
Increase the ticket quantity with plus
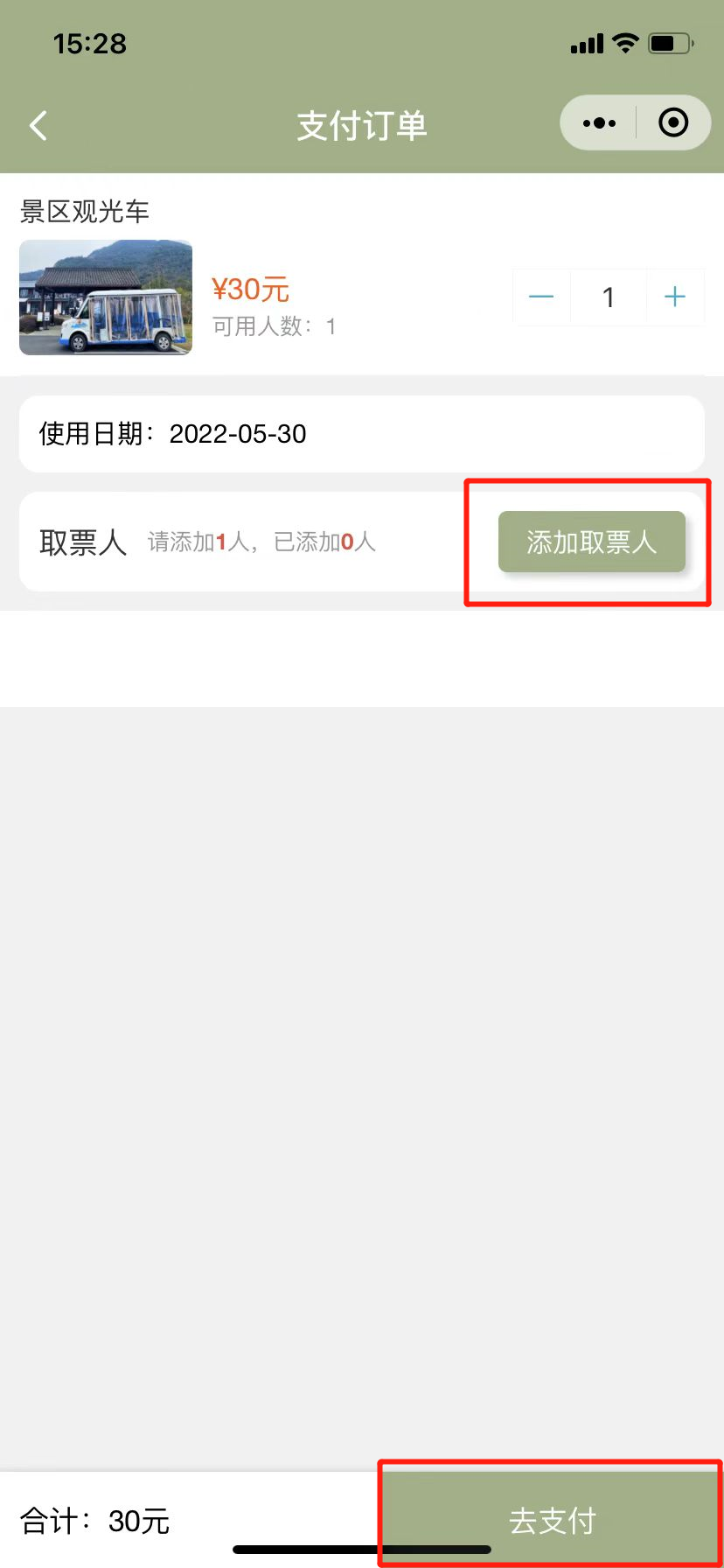pos(675,297)
